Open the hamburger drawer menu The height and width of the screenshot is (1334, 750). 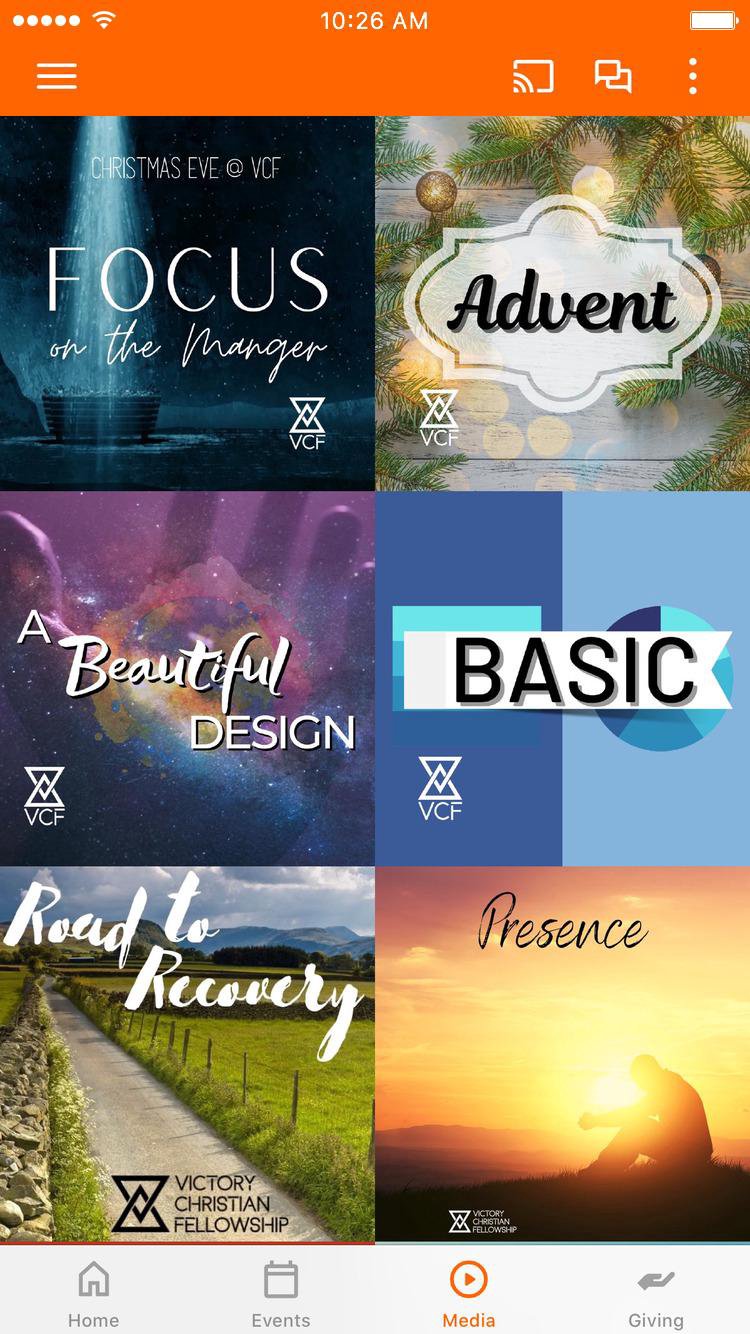click(57, 77)
